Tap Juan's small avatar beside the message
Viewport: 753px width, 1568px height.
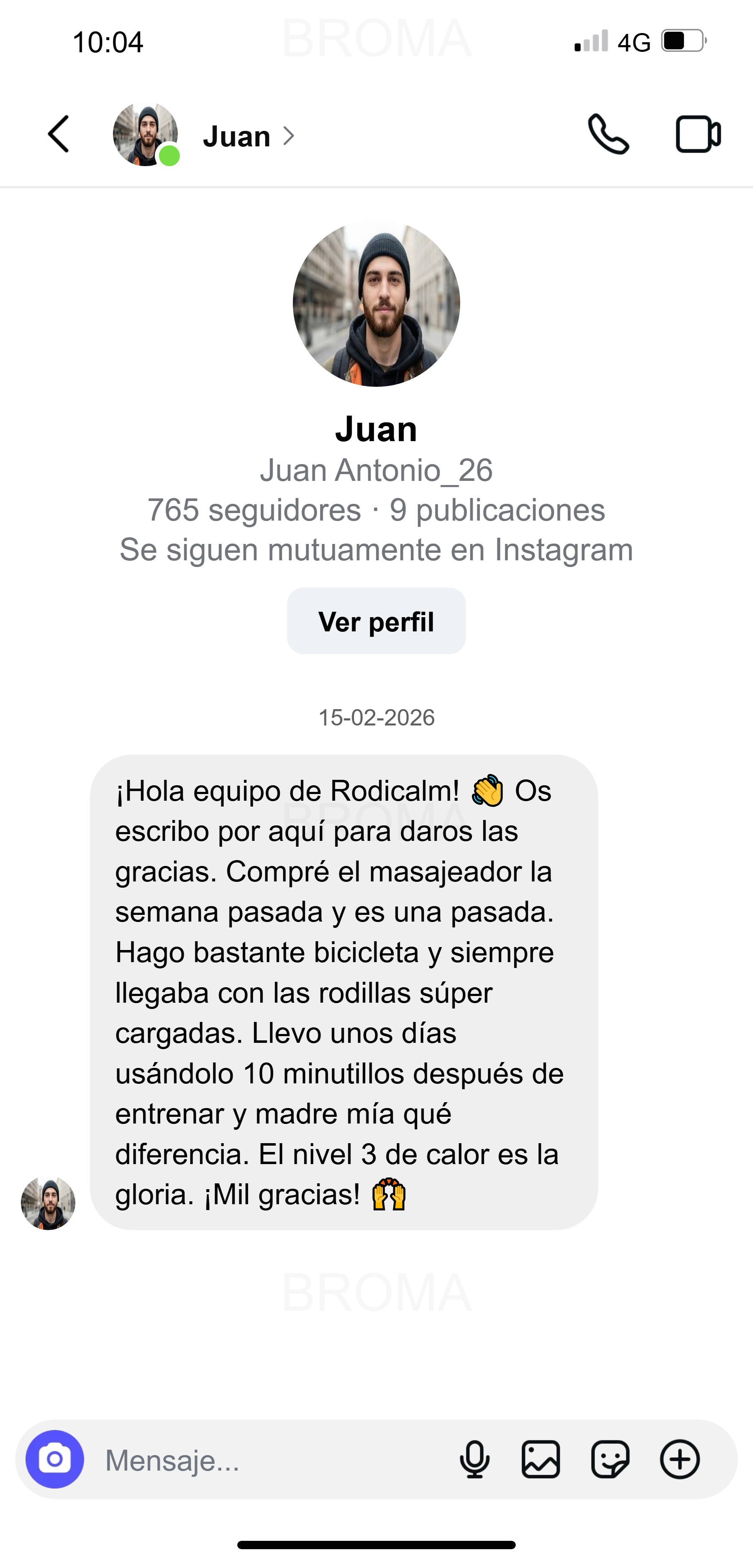coord(48,1203)
